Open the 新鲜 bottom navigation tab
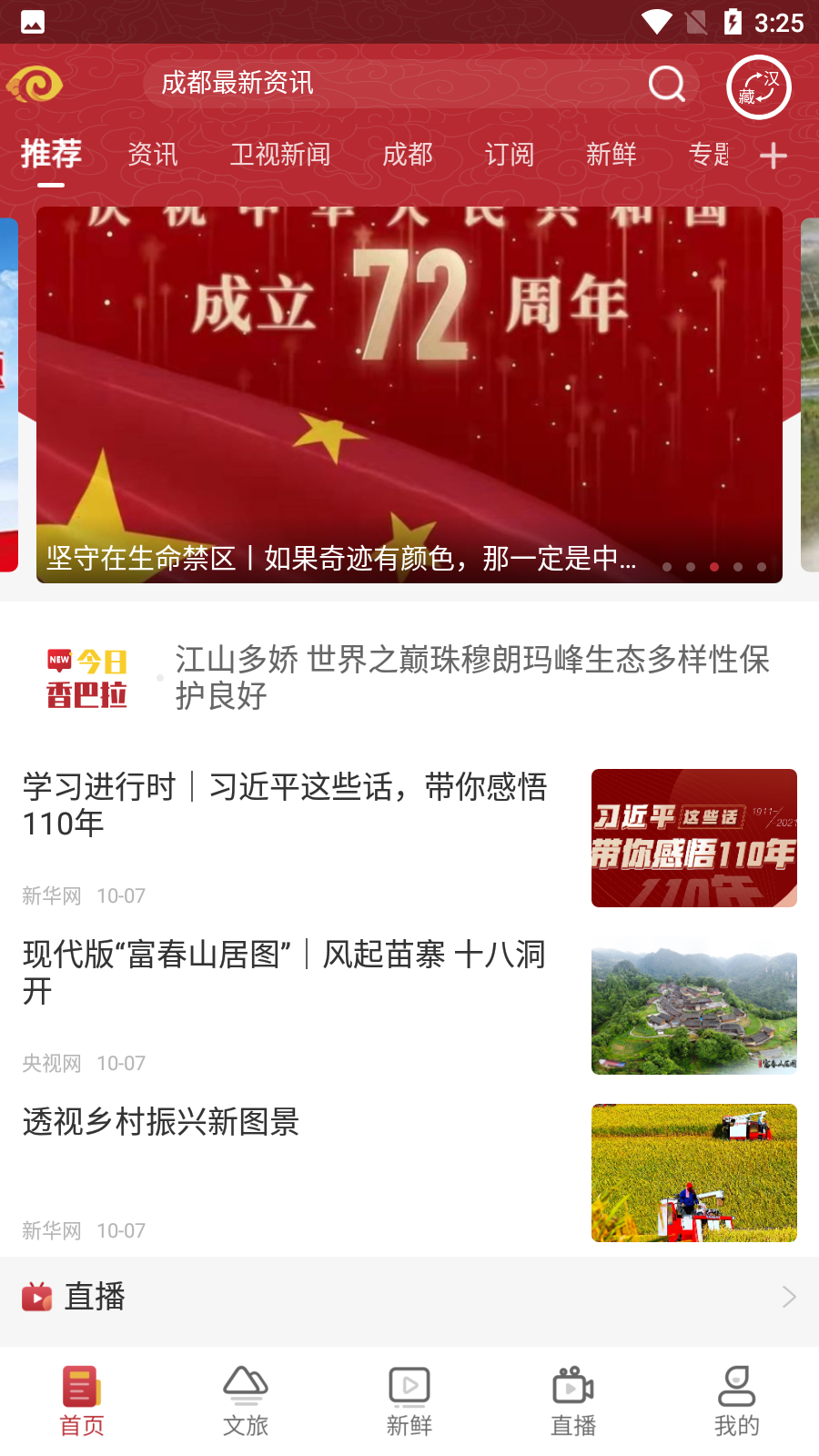819x1456 pixels. (409, 1401)
